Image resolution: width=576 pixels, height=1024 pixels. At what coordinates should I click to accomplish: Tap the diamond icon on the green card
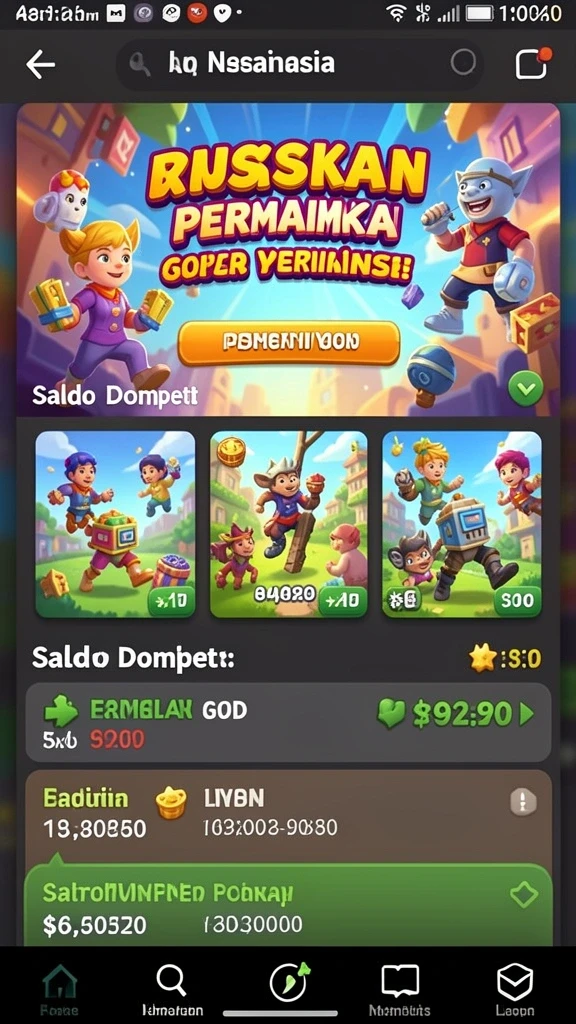523,895
